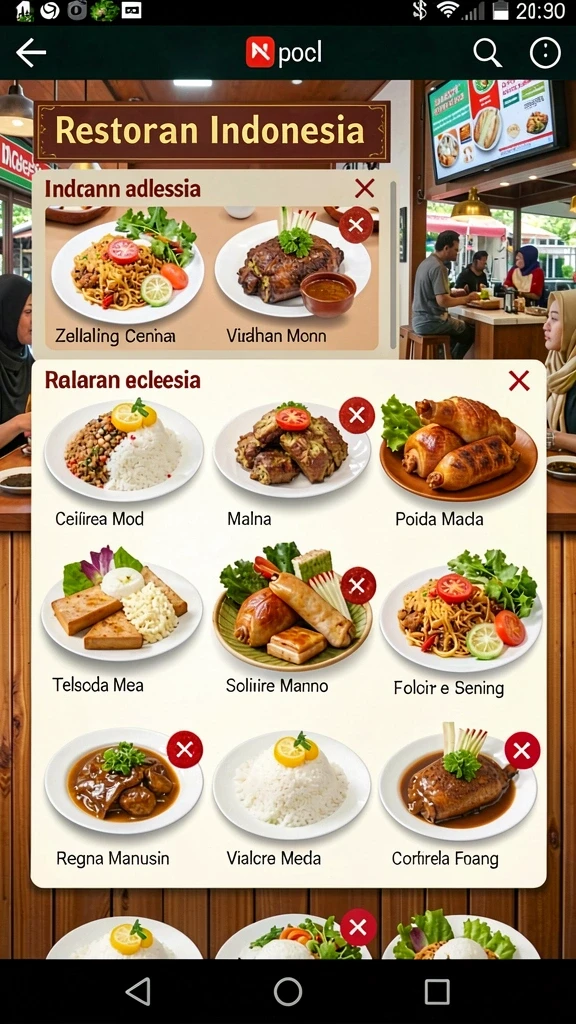Tap the system home button
The width and height of the screenshot is (576, 1024).
click(288, 991)
